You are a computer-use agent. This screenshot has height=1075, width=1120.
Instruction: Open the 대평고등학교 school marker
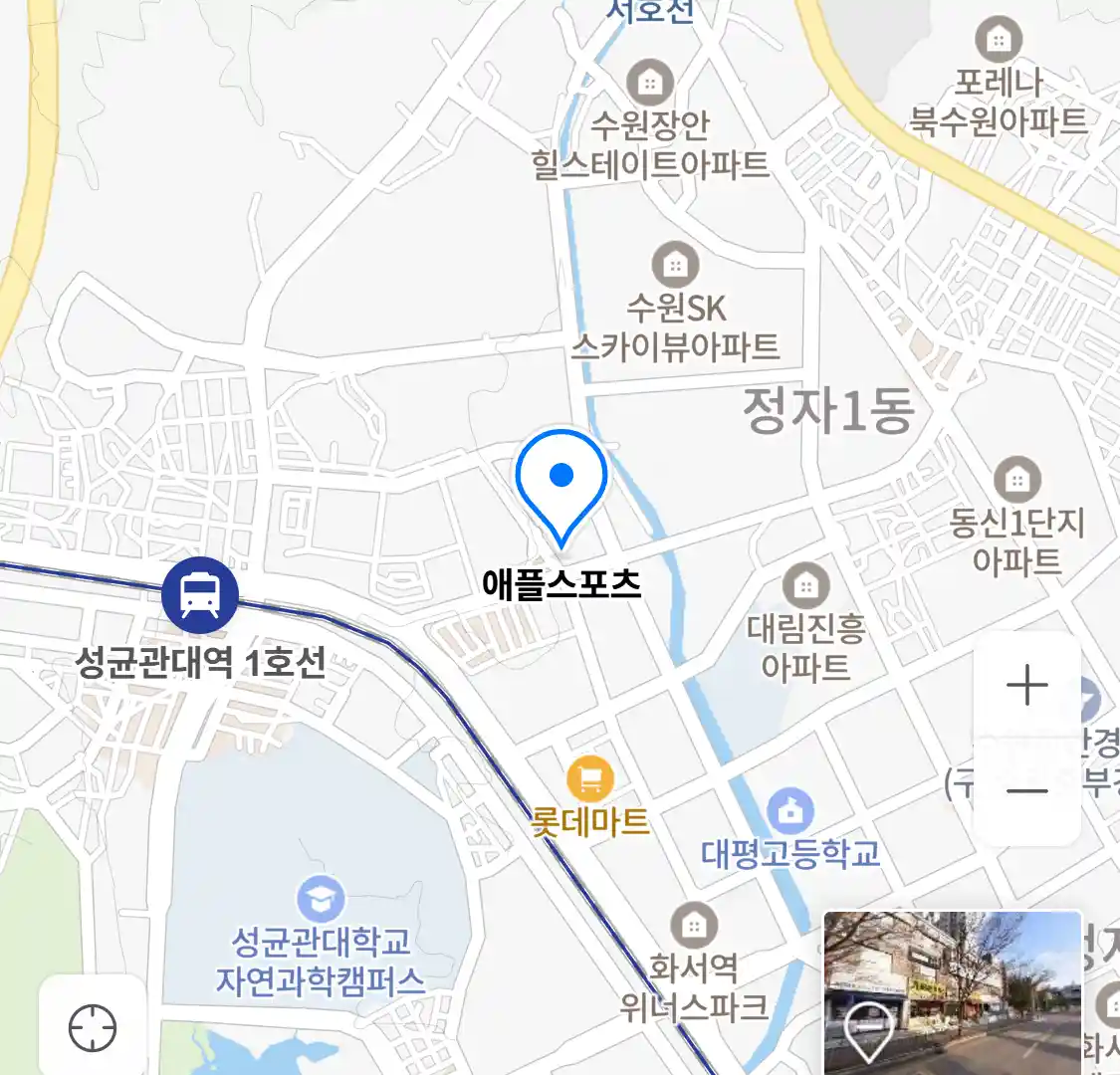coord(790,811)
